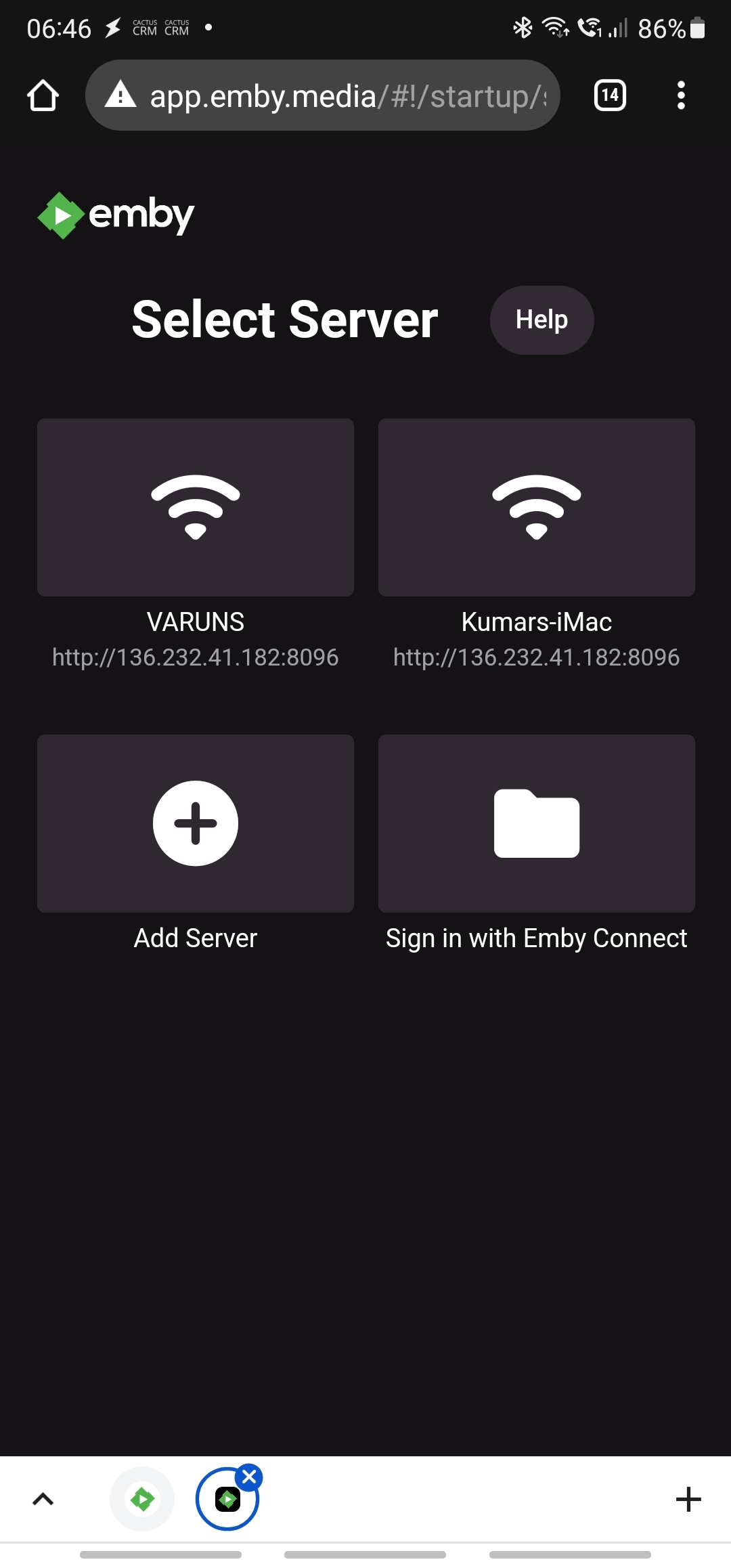This screenshot has width=731, height=1568.
Task: Select the VARUNS server
Action: (196, 508)
